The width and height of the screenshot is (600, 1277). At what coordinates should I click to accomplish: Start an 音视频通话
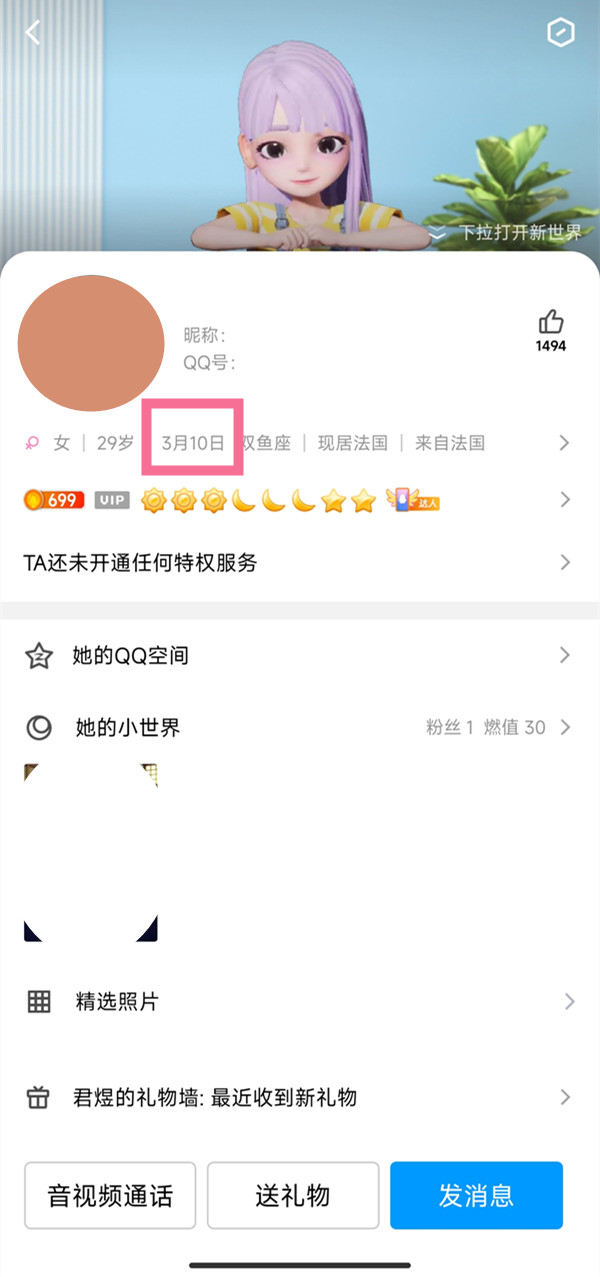111,1195
